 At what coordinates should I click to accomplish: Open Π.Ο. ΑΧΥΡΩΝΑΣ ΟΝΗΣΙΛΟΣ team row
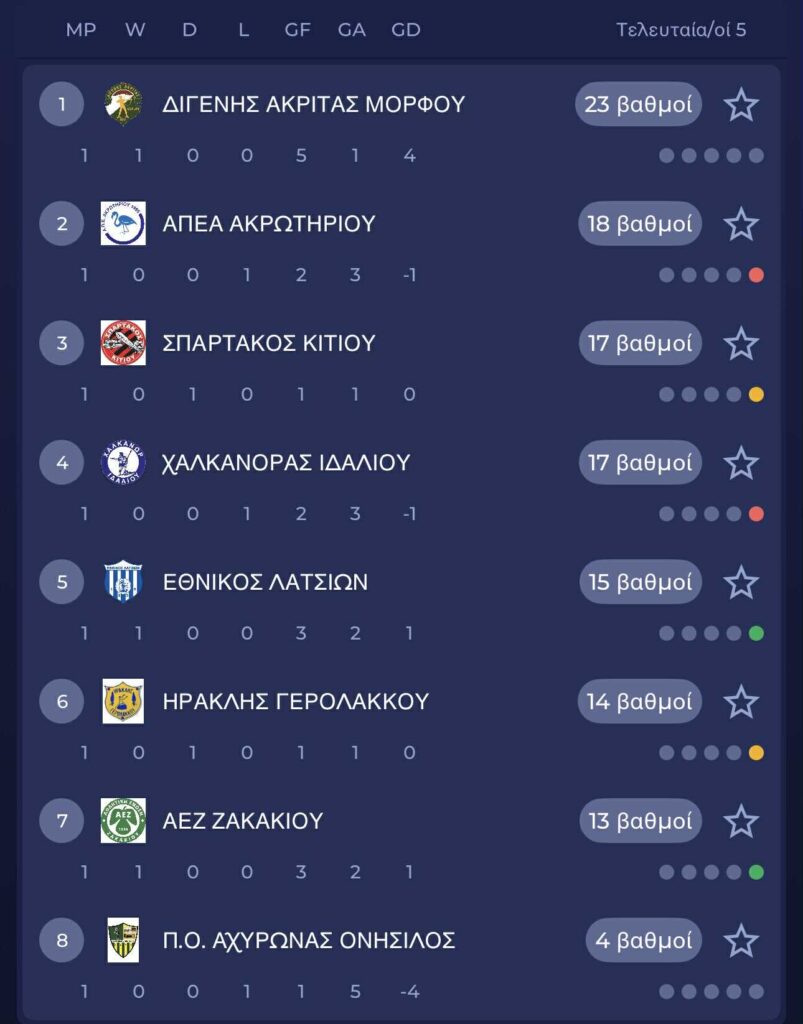point(308,941)
